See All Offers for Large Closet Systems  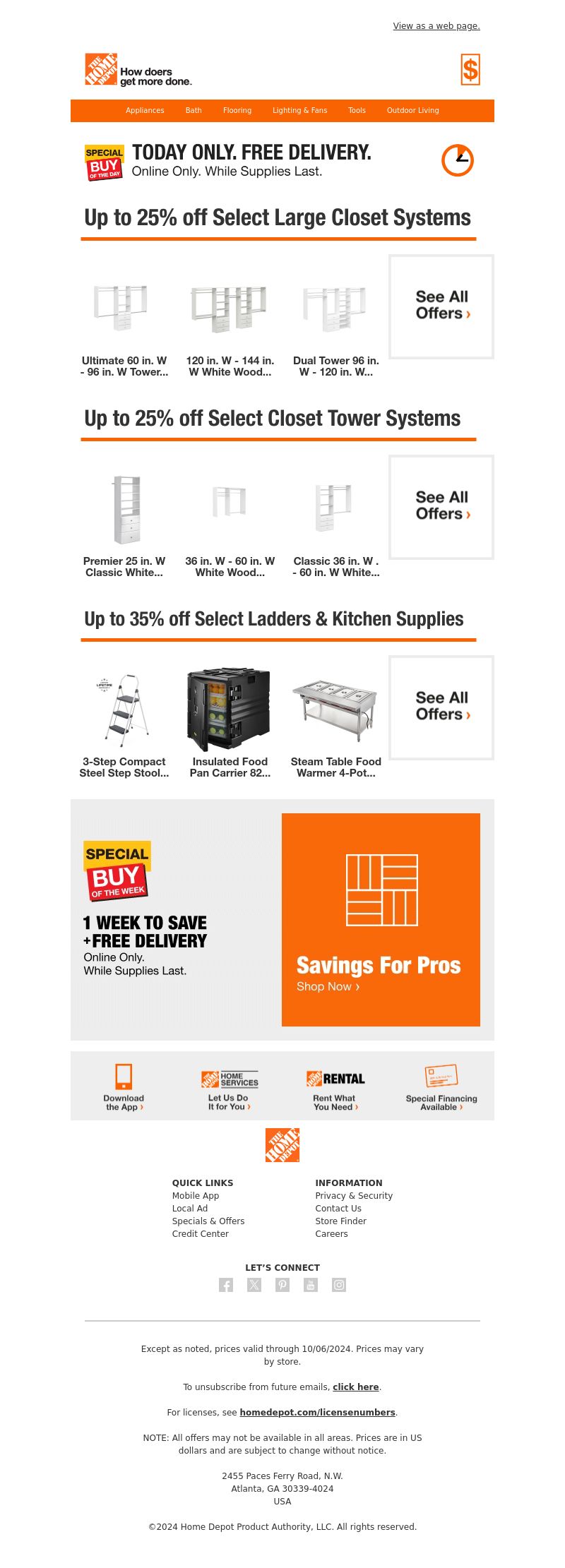441,306
